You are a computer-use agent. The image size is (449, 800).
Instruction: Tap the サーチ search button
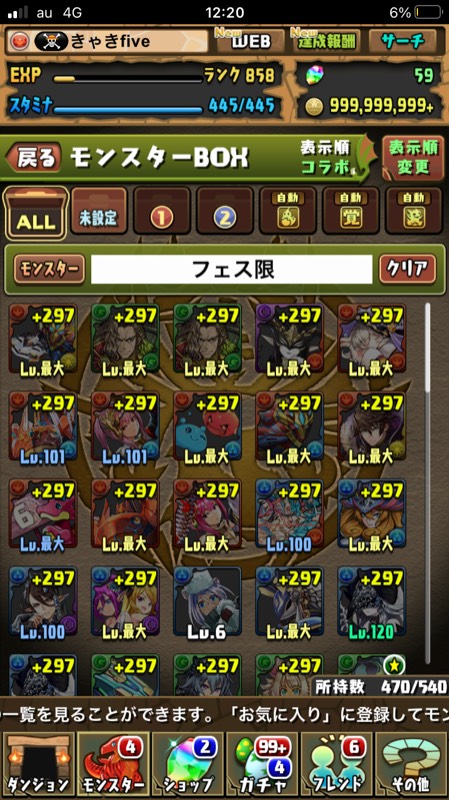pyautogui.click(x=402, y=41)
